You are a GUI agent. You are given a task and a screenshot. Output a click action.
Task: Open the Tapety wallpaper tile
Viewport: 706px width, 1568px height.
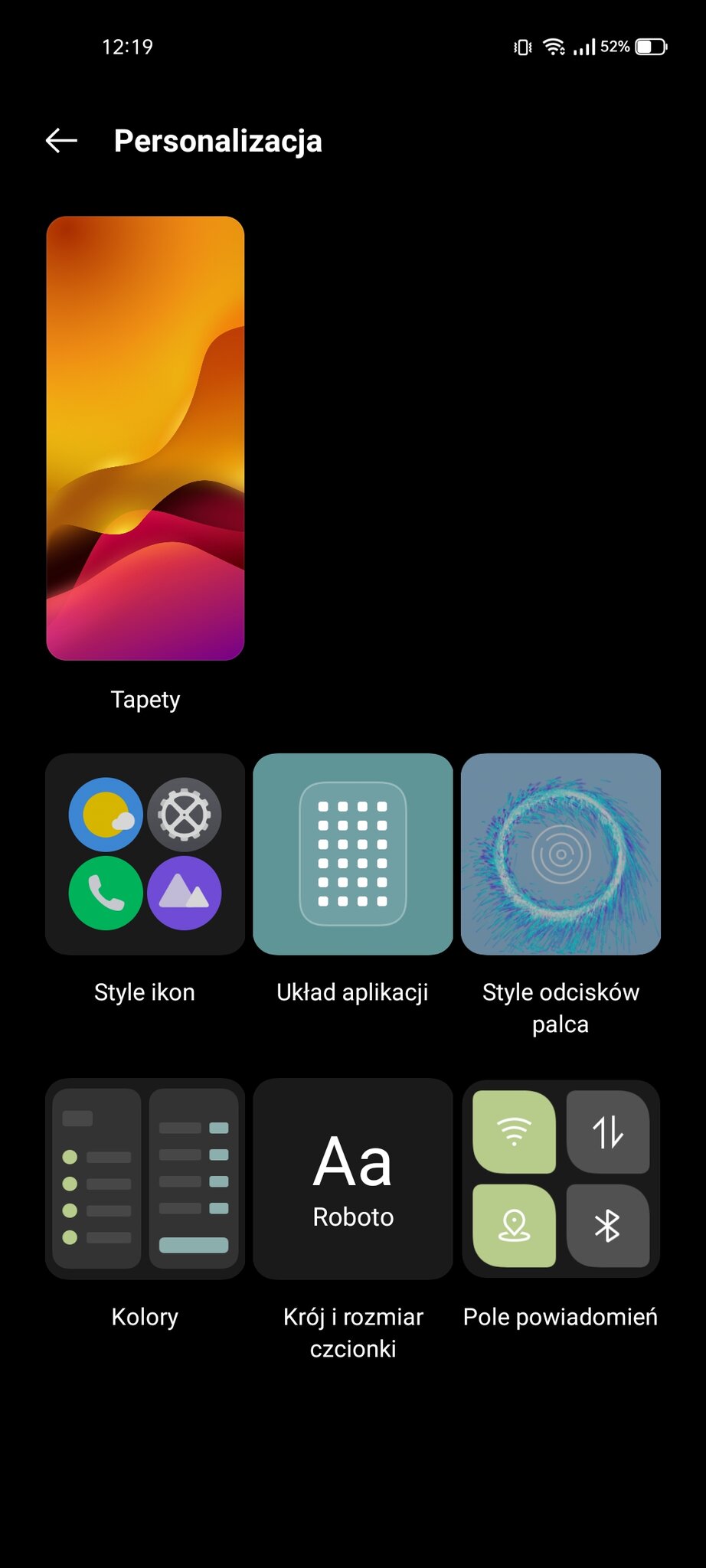(145, 438)
